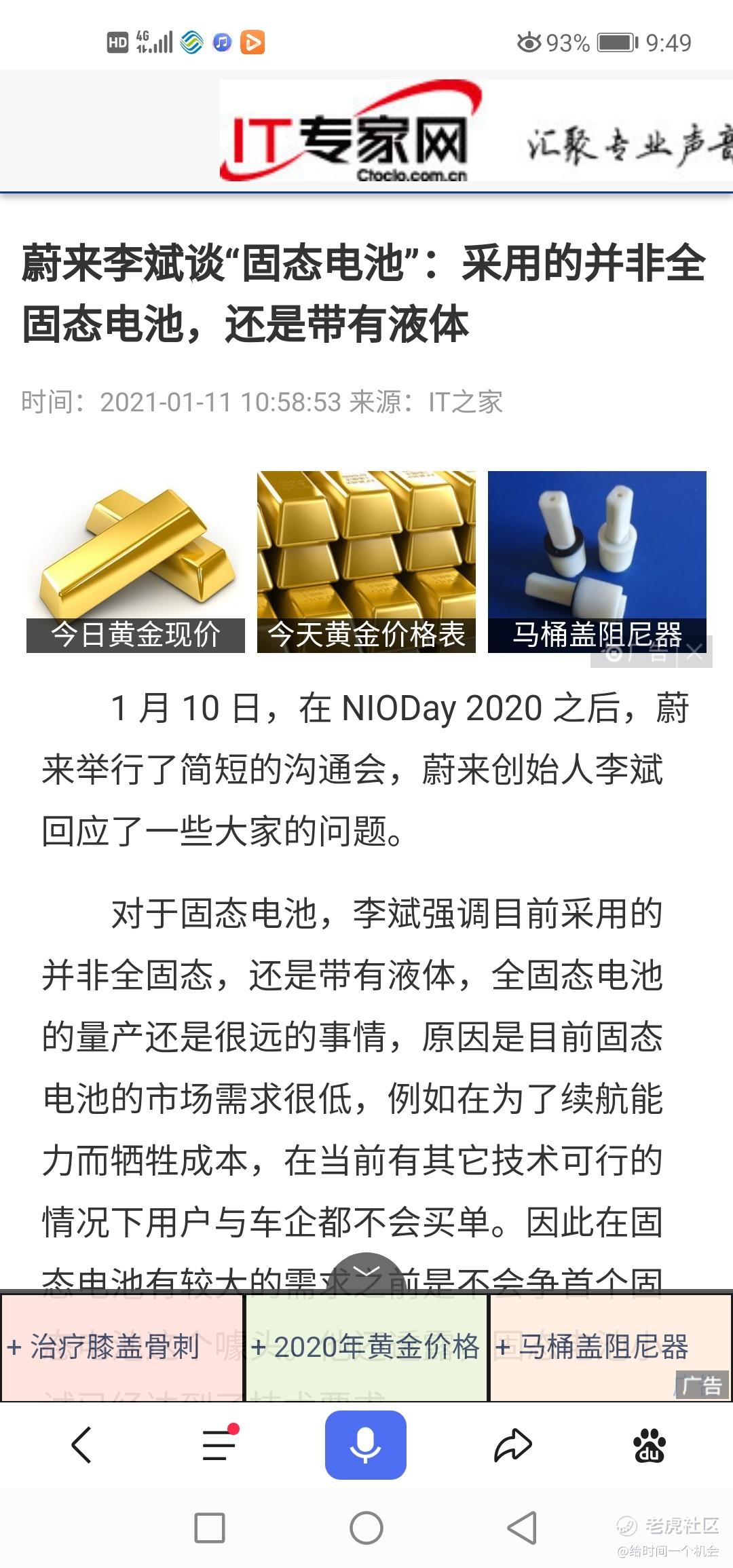Start voice search with the microphone
This screenshot has width=733, height=1568.
coord(365,1444)
